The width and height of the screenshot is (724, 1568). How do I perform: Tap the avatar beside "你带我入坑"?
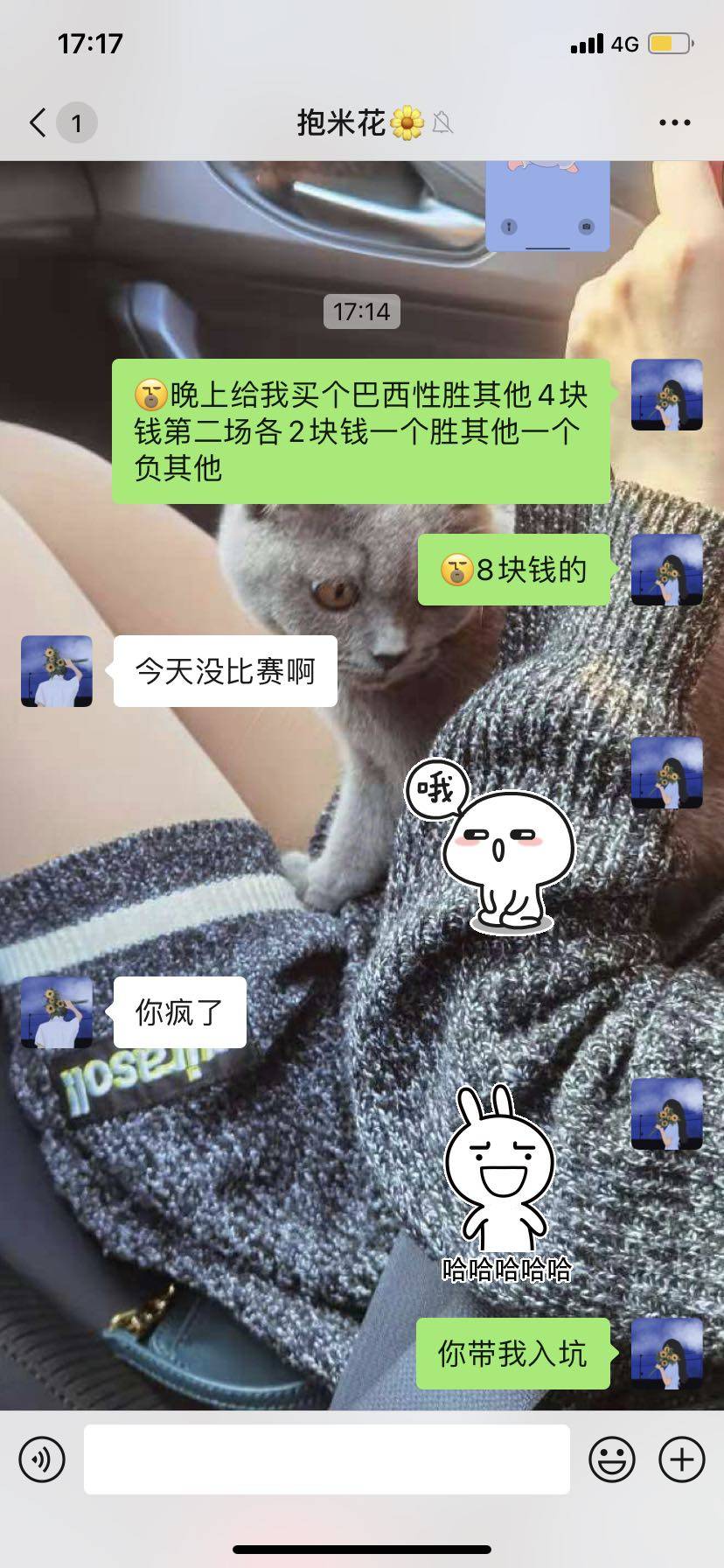pos(666,1354)
